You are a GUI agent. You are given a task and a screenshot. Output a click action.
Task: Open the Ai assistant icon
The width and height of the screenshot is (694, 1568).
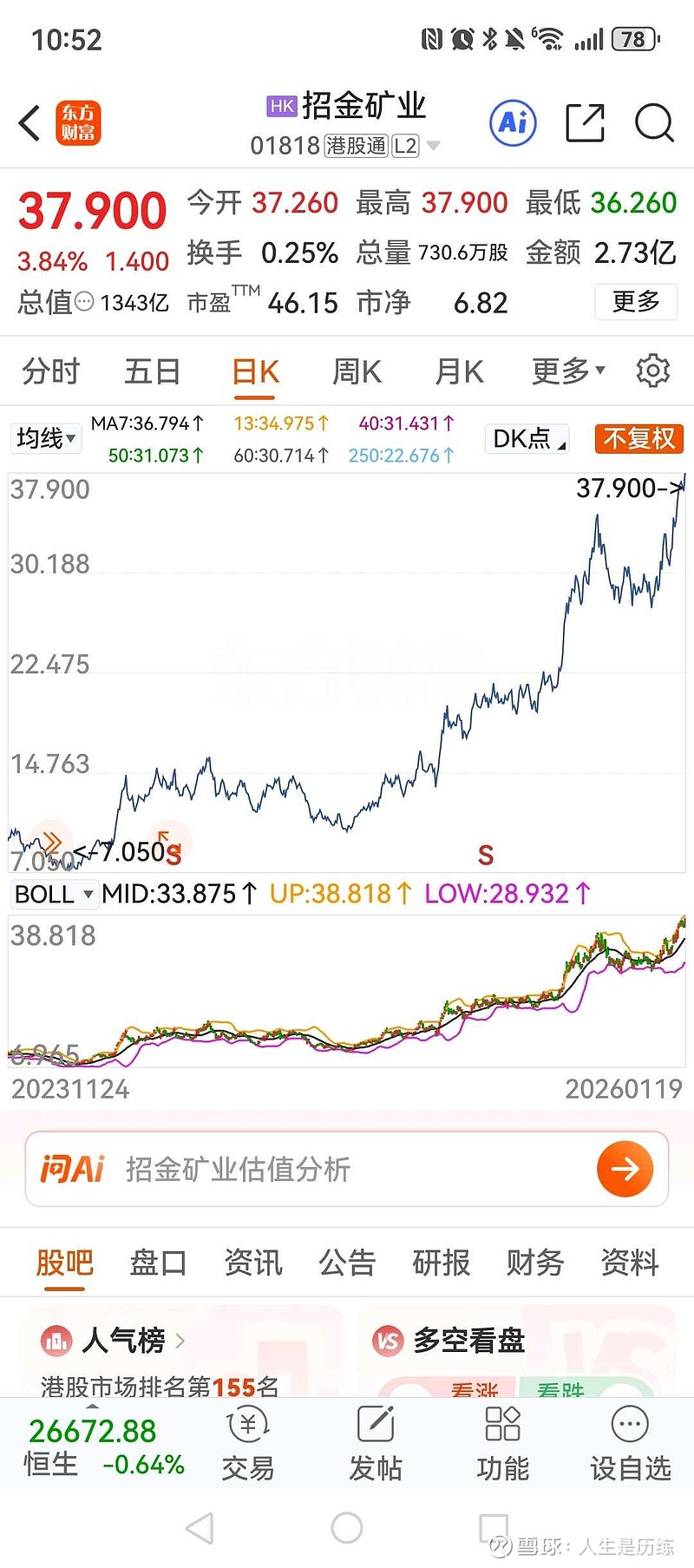coord(513,123)
